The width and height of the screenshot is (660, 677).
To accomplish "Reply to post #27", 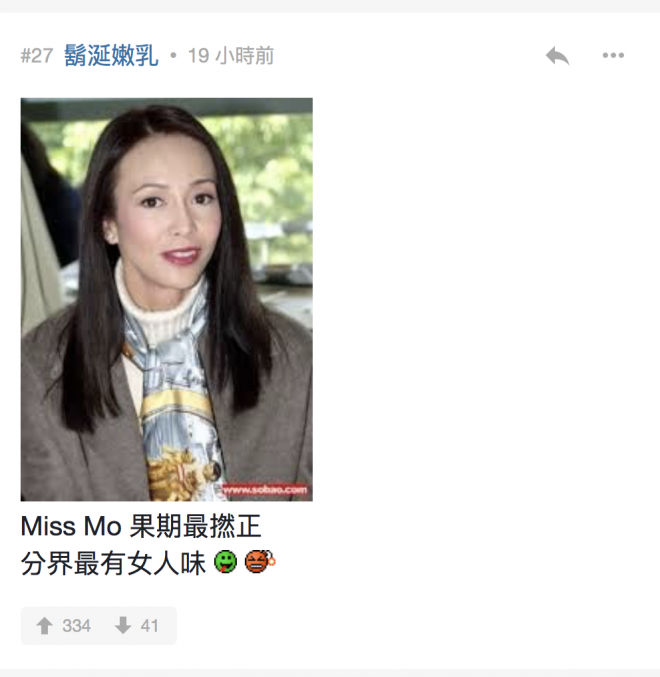I will 557,56.
